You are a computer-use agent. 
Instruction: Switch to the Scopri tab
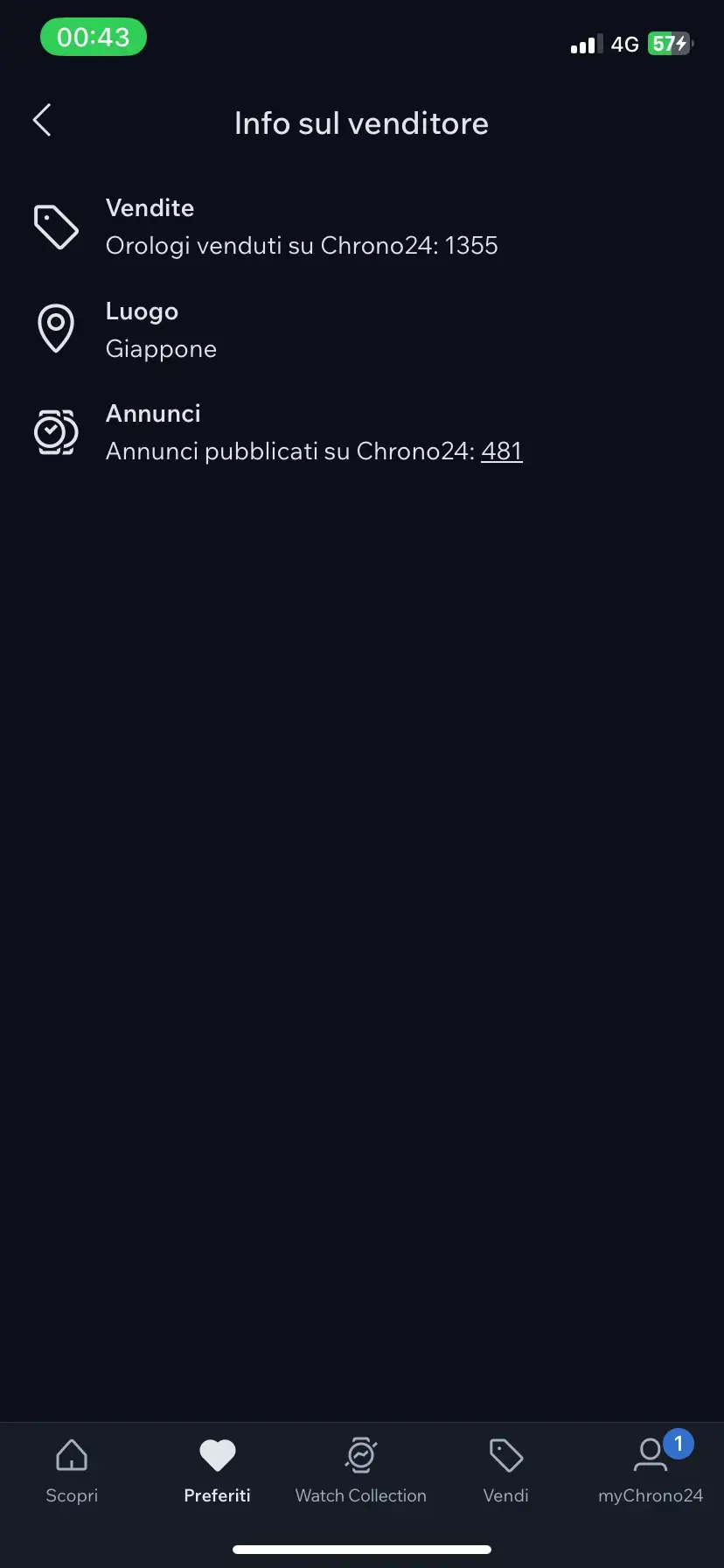(72, 1472)
